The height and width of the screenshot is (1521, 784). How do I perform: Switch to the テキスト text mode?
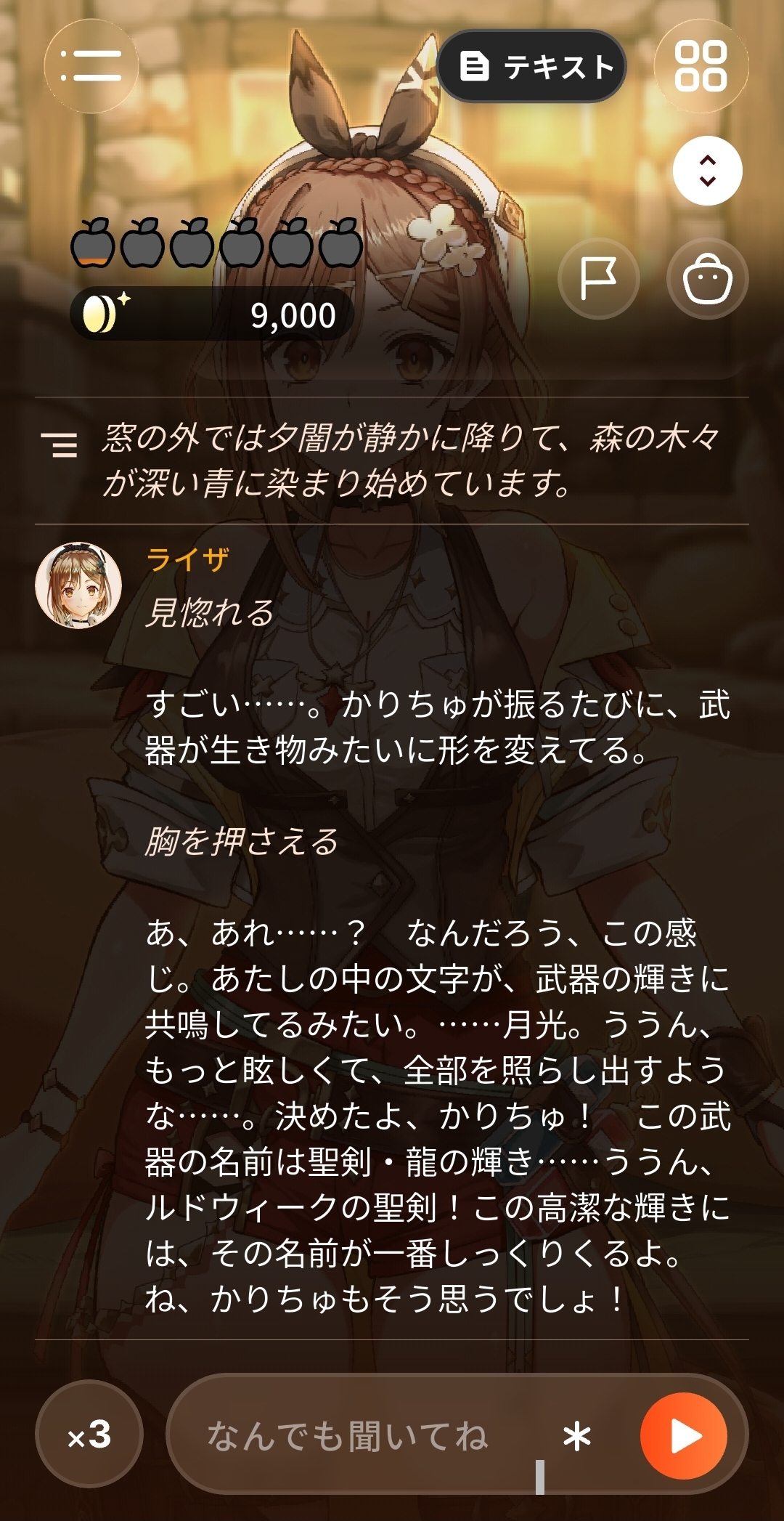(x=532, y=66)
